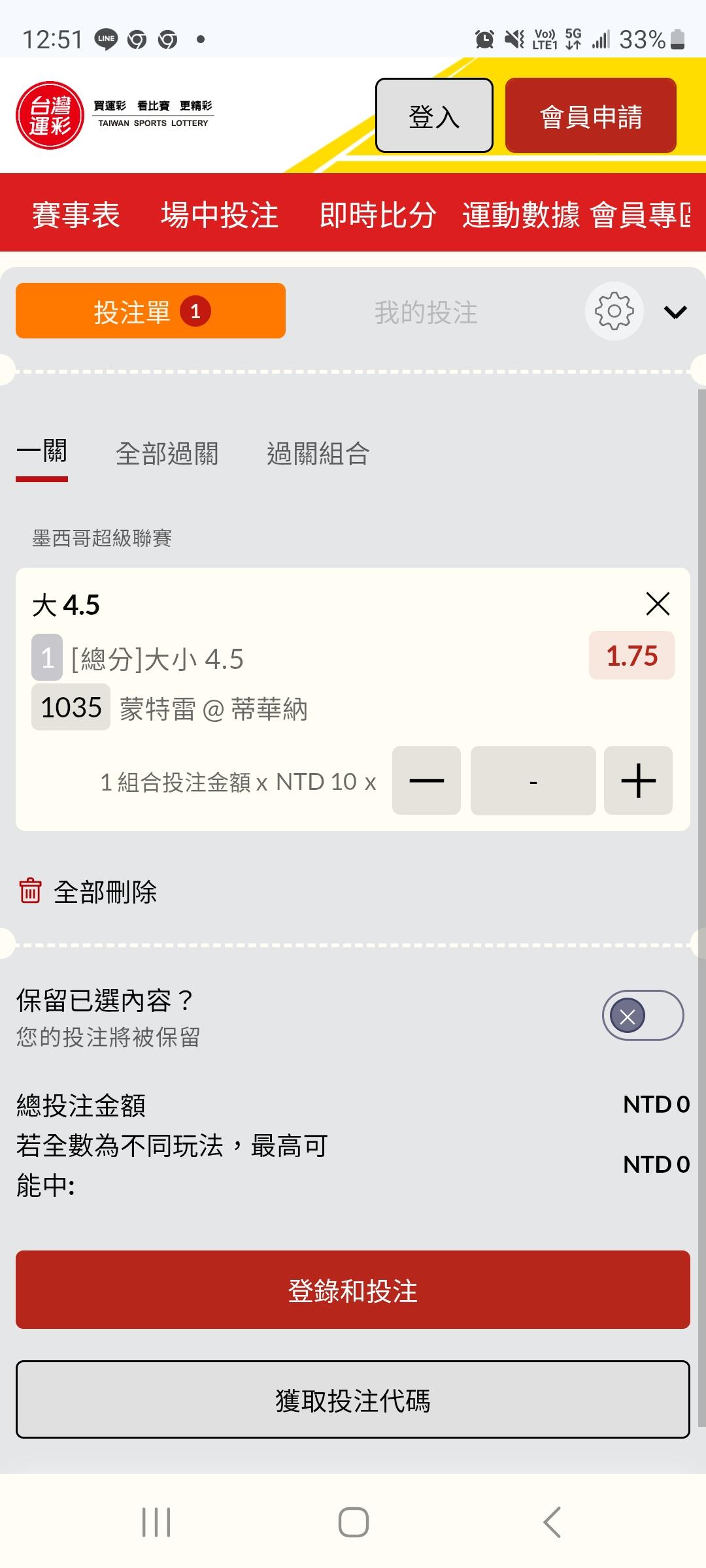Collapse the bet slip with the chevron
Screen dimensions: 706x1568
pyautogui.click(x=675, y=312)
